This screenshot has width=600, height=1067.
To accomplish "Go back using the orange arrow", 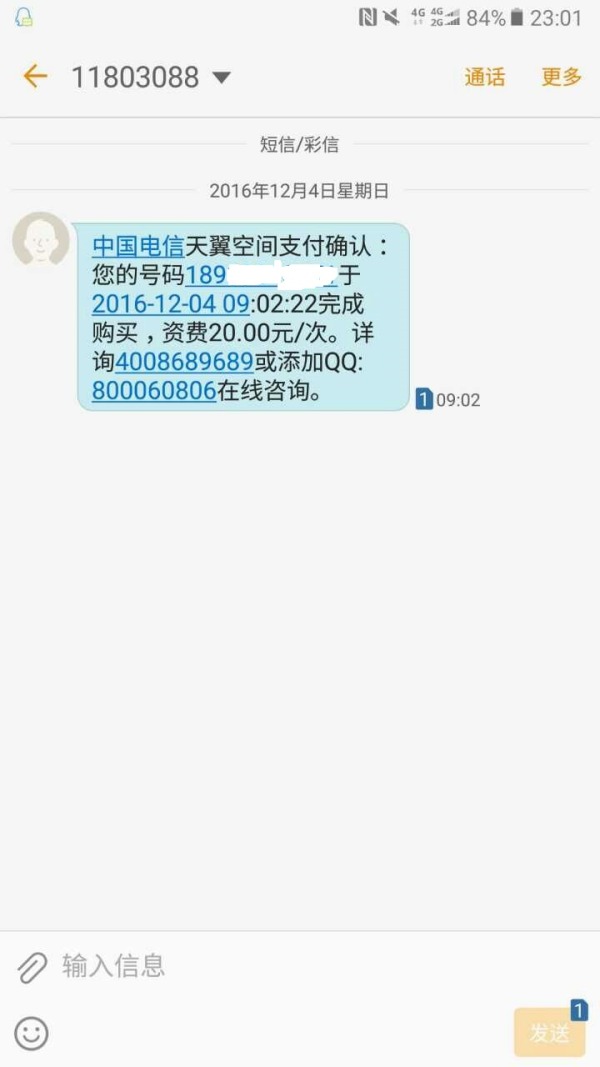I will pyautogui.click(x=35, y=76).
